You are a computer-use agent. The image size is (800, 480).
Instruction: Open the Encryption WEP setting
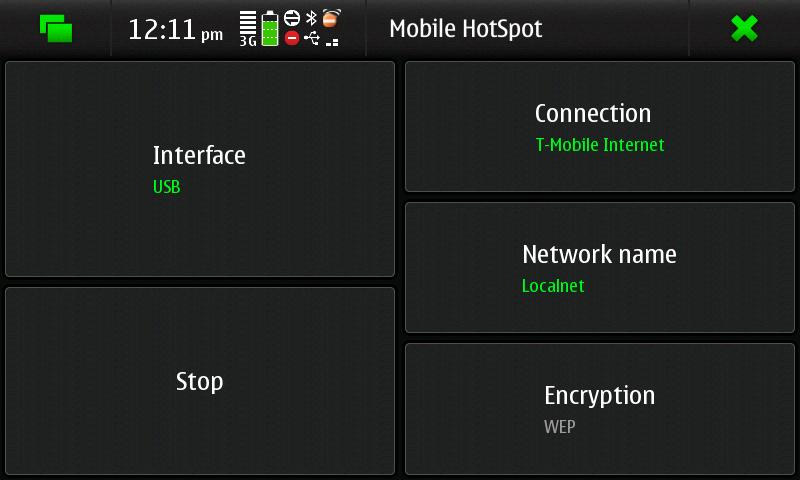click(599, 408)
